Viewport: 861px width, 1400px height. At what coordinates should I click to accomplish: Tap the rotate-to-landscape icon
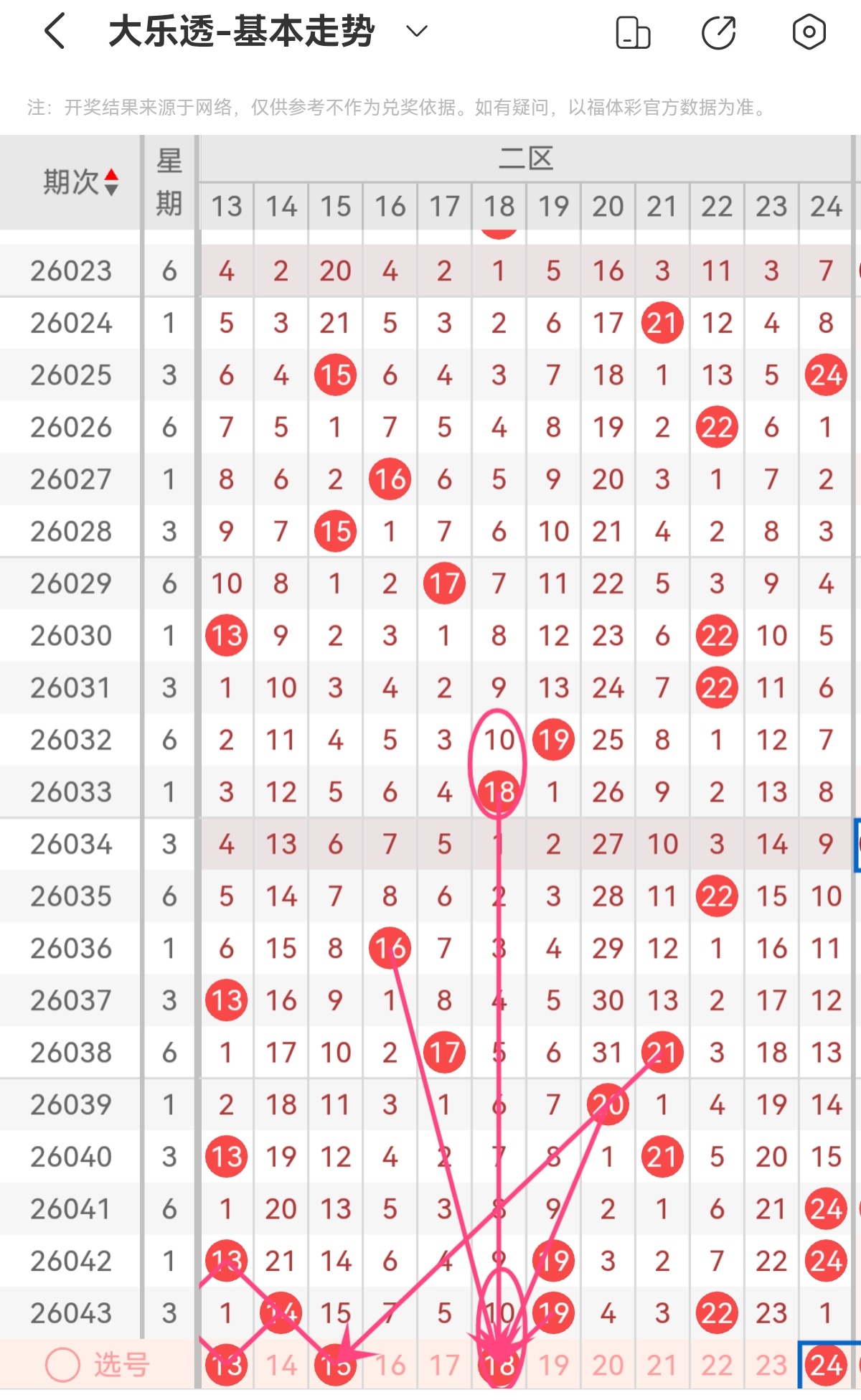tap(634, 32)
